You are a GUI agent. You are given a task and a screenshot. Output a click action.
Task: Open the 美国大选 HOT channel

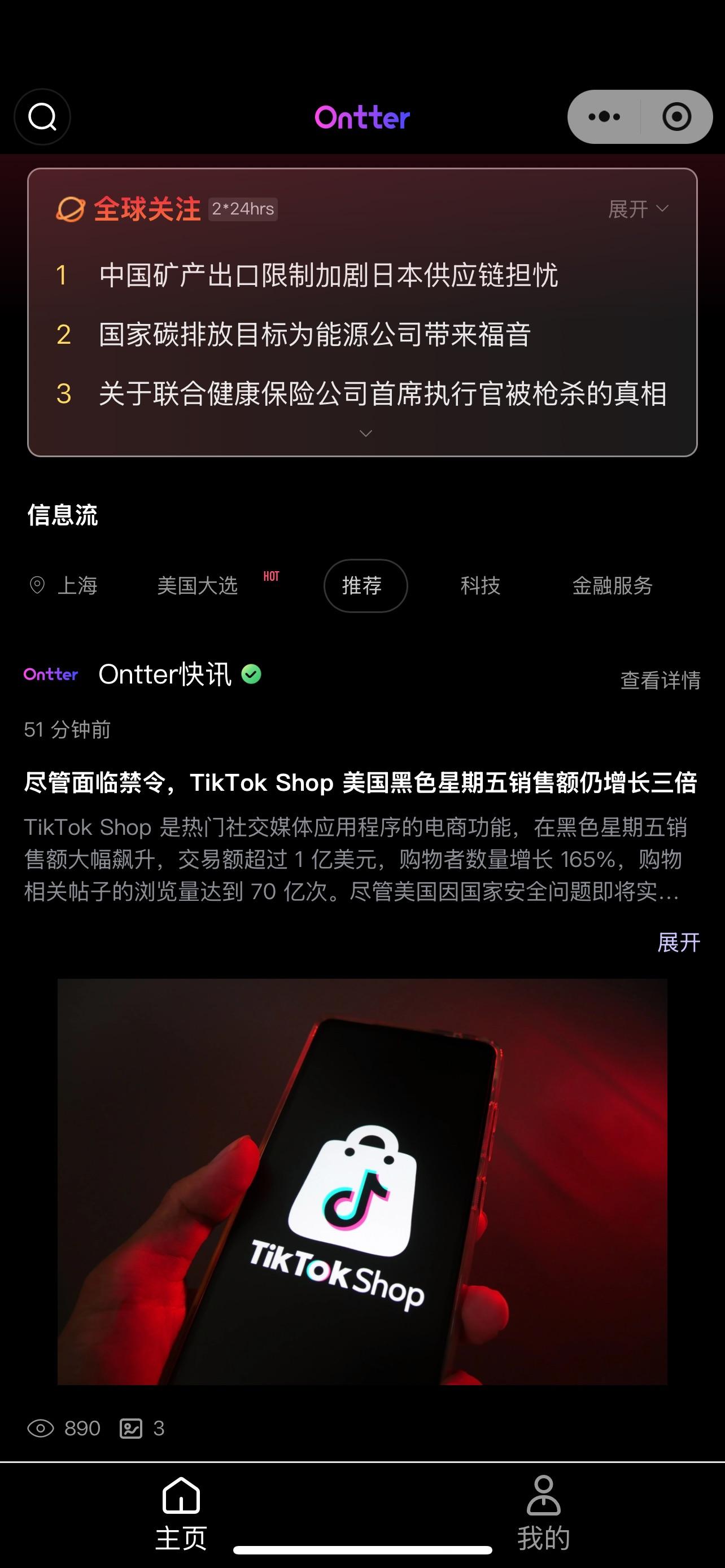(196, 586)
